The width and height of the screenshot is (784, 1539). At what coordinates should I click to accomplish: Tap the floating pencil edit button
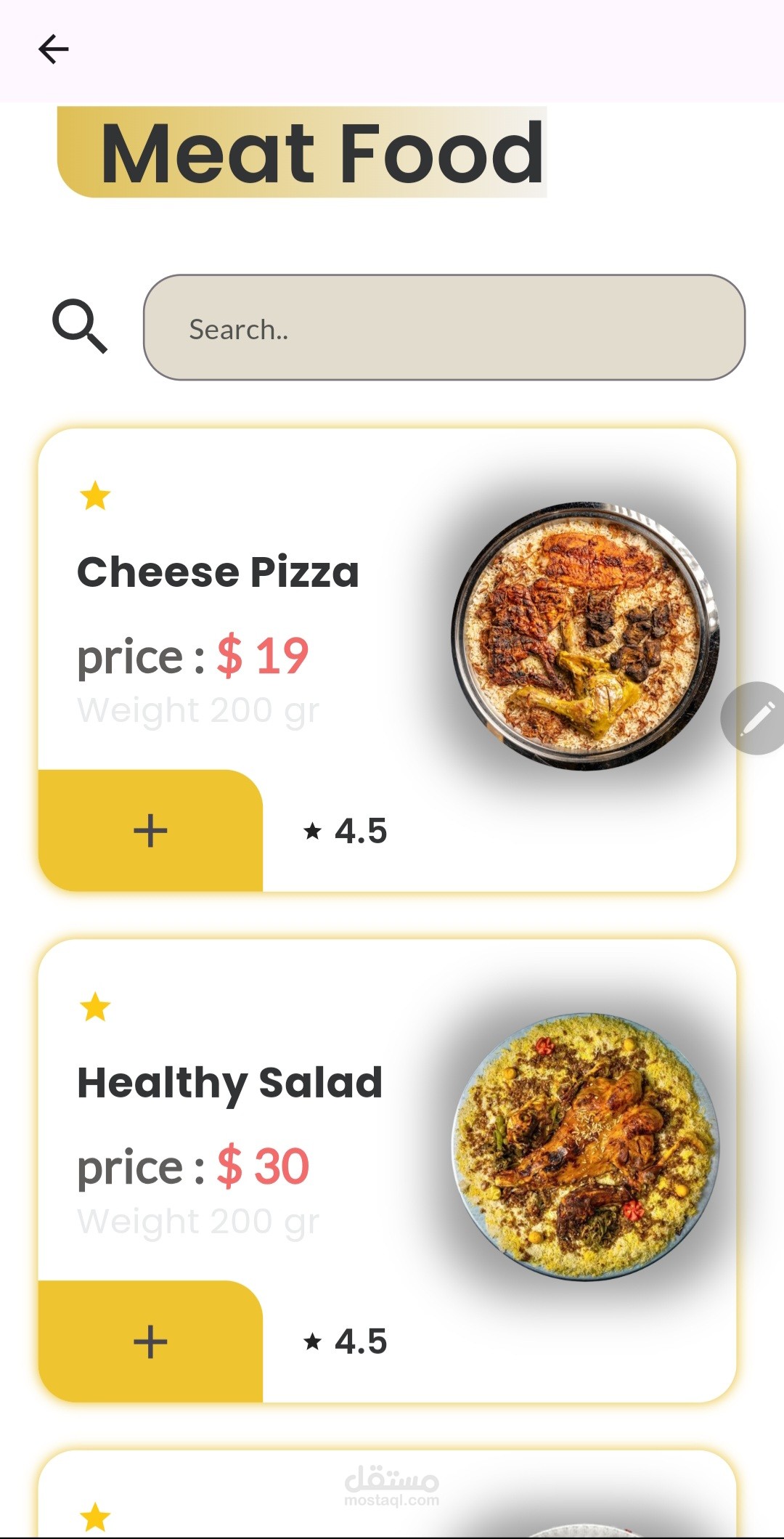[x=756, y=718]
